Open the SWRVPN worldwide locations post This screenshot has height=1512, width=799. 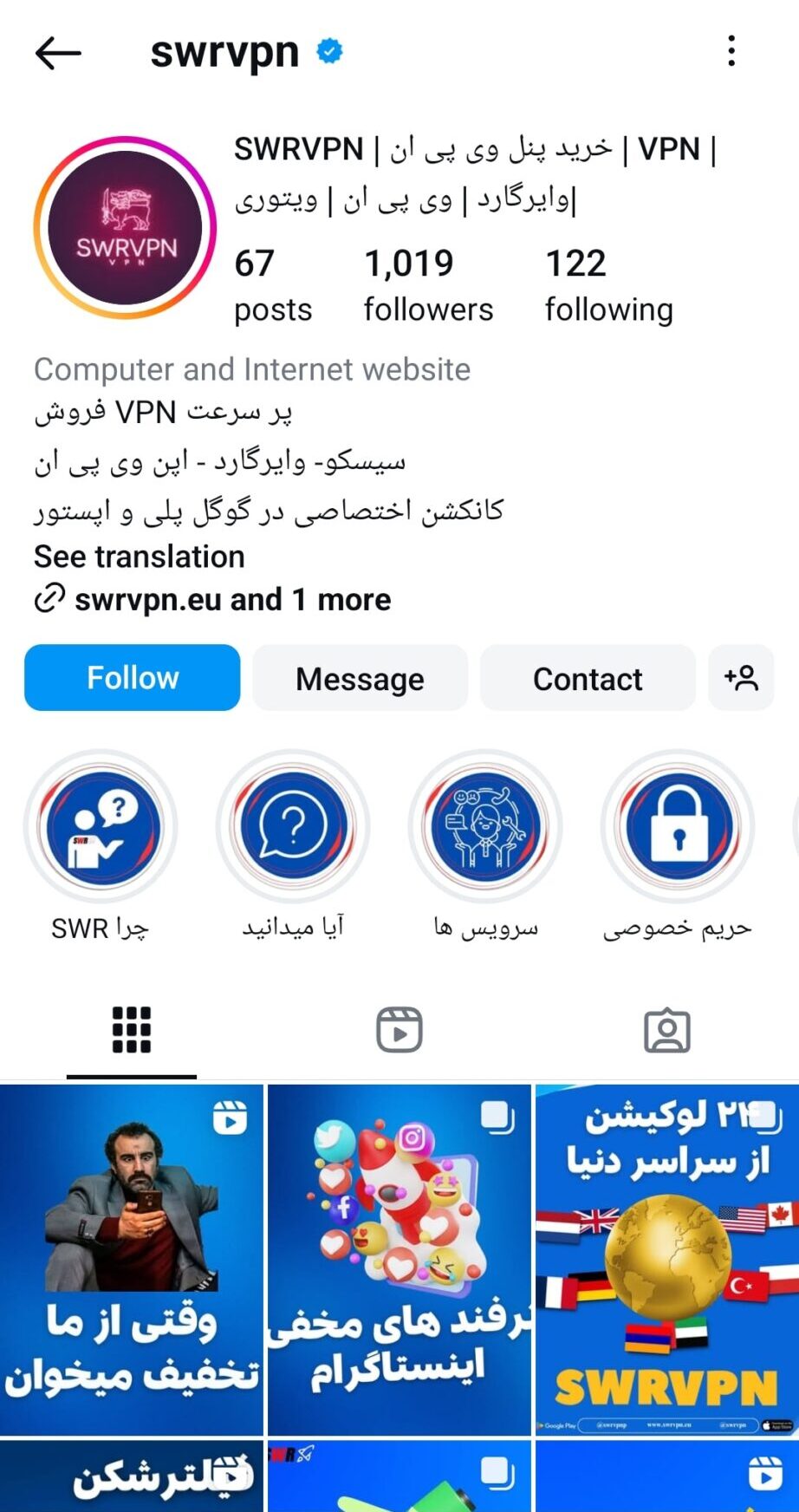pos(666,1259)
